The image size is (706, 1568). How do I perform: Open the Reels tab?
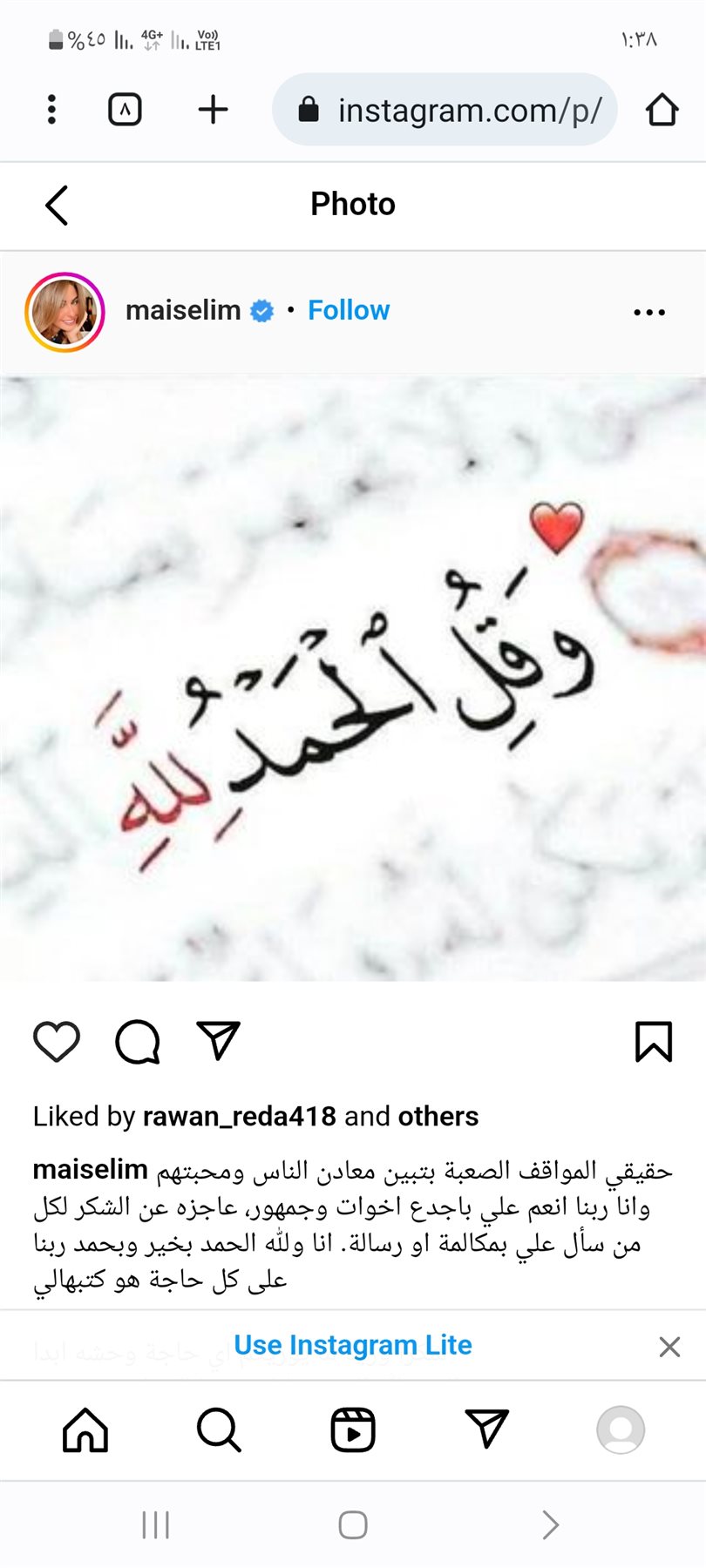(353, 1430)
